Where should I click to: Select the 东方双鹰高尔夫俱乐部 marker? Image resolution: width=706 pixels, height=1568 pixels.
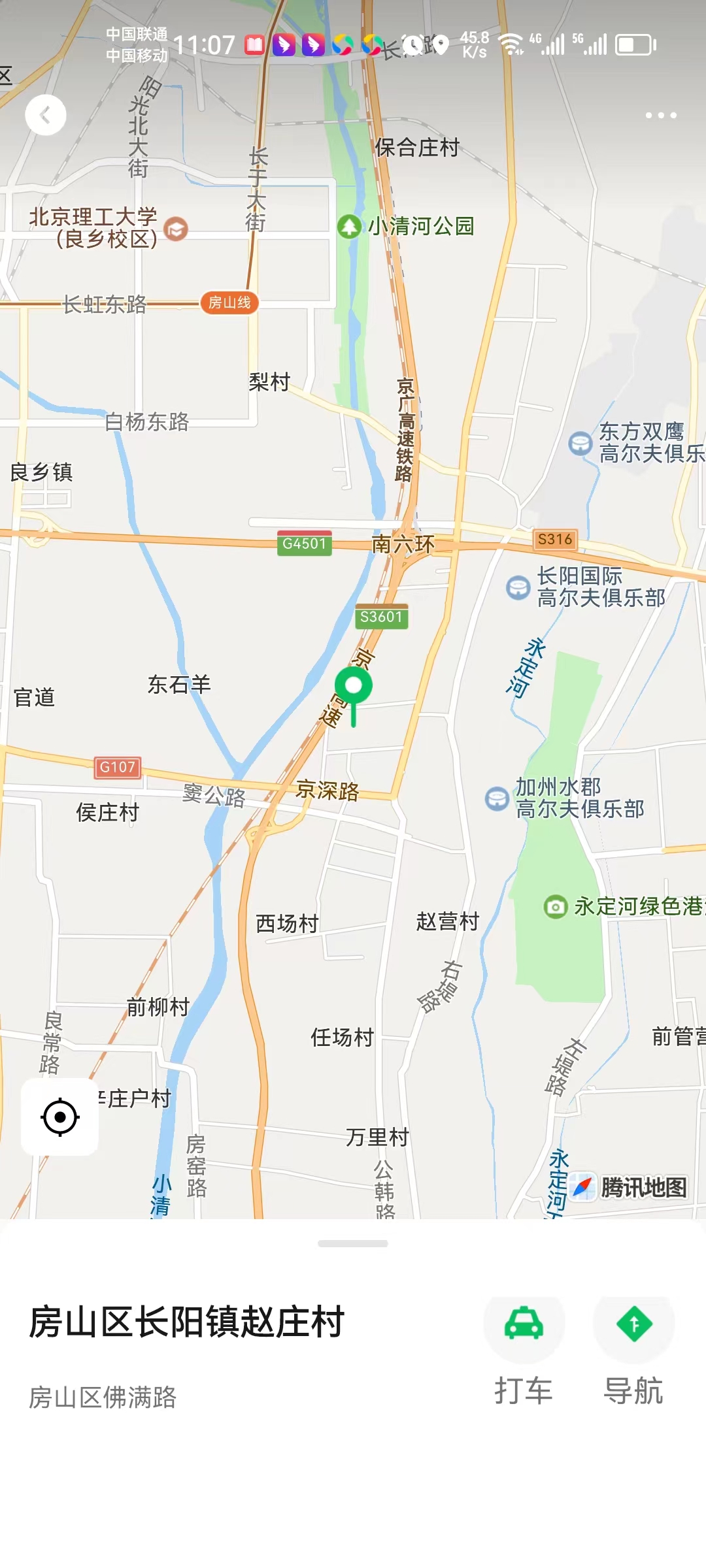point(580,443)
